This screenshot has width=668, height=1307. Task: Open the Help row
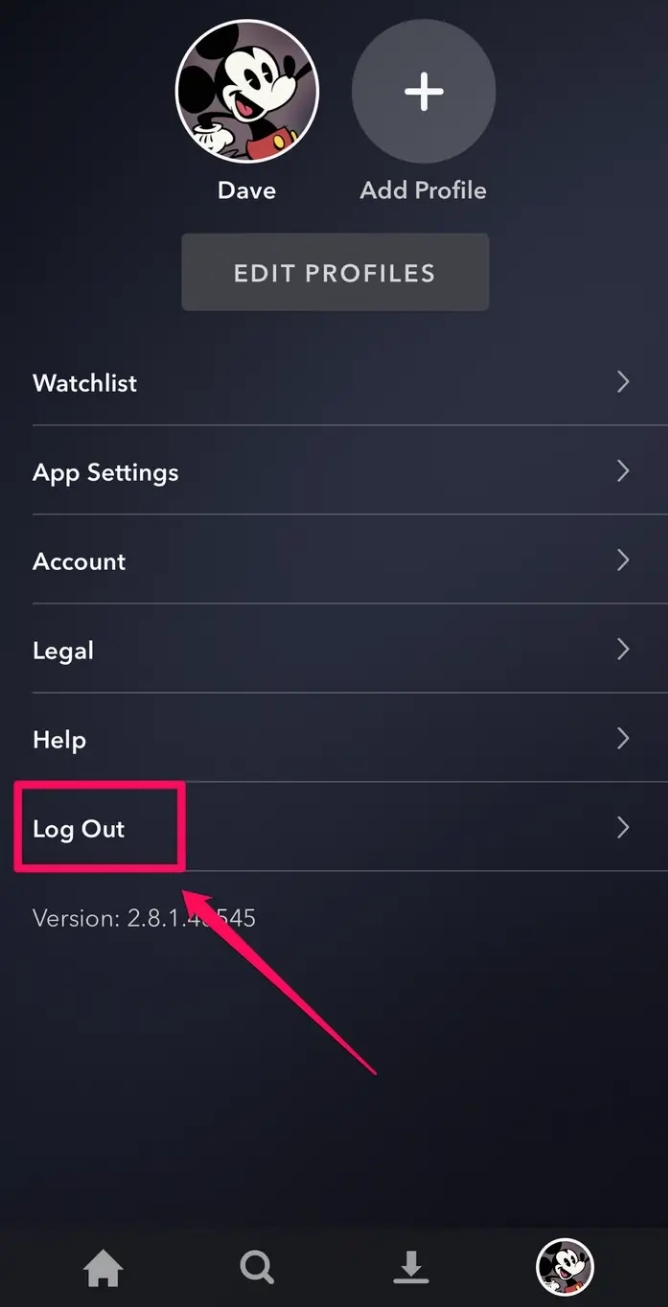point(334,738)
